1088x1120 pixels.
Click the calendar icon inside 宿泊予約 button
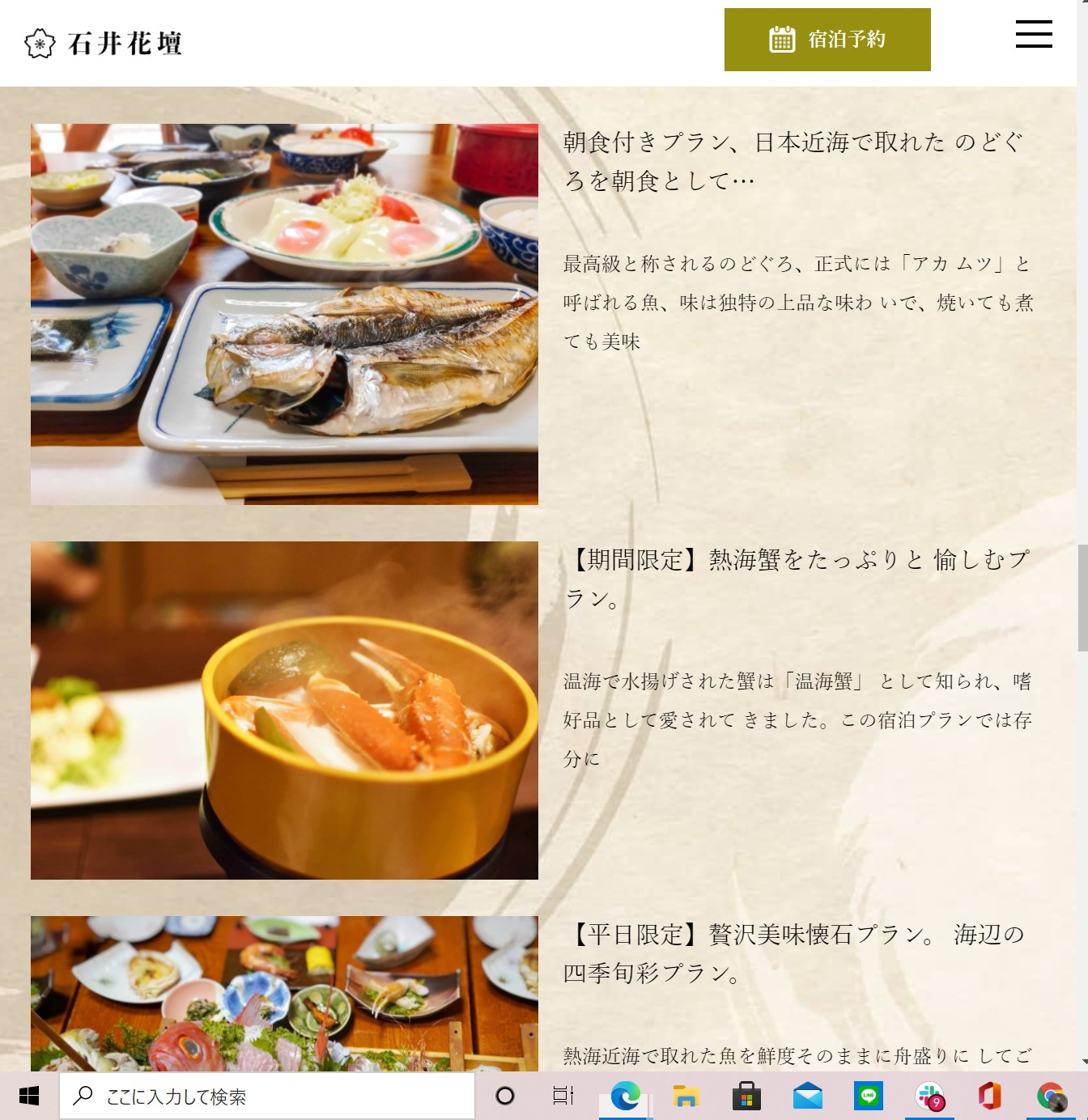782,39
